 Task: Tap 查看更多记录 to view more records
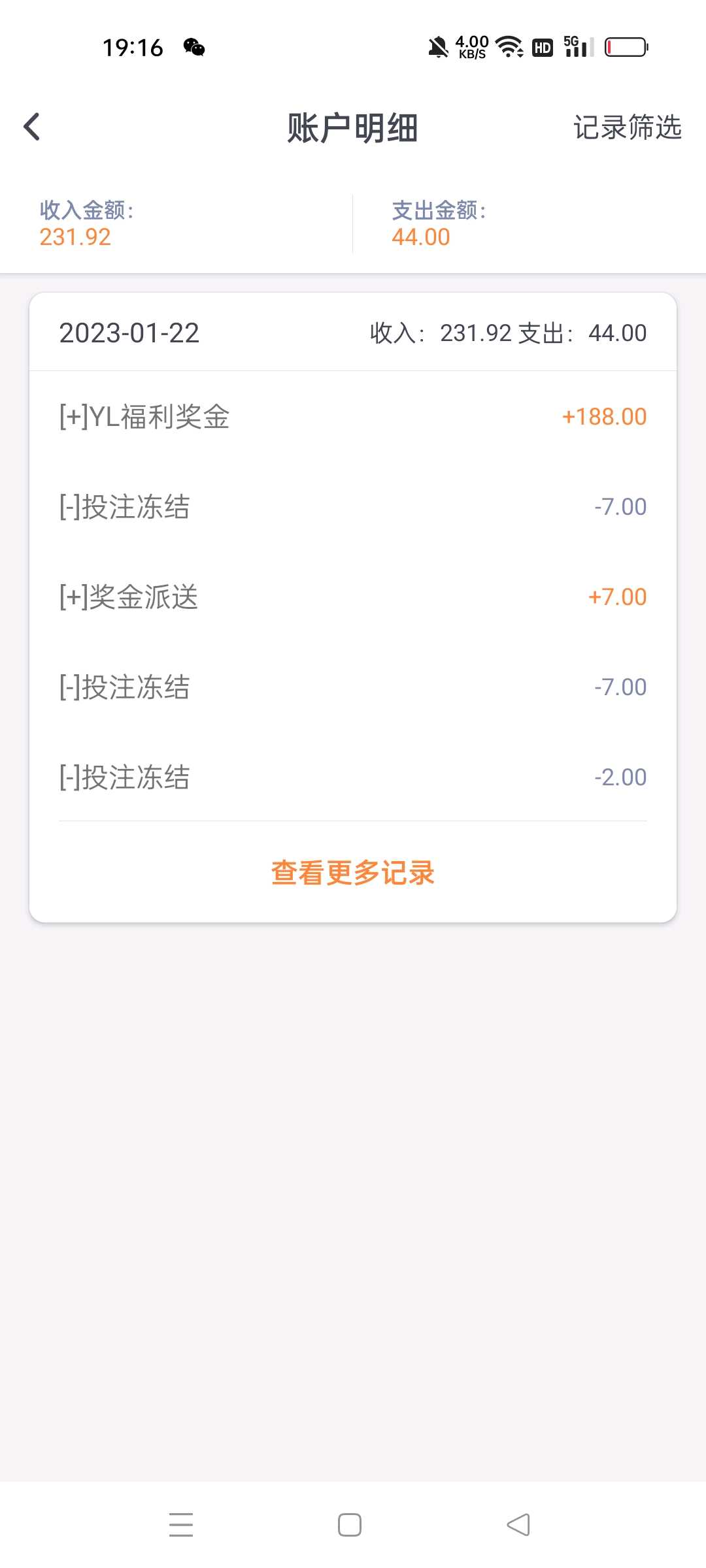pos(353,873)
